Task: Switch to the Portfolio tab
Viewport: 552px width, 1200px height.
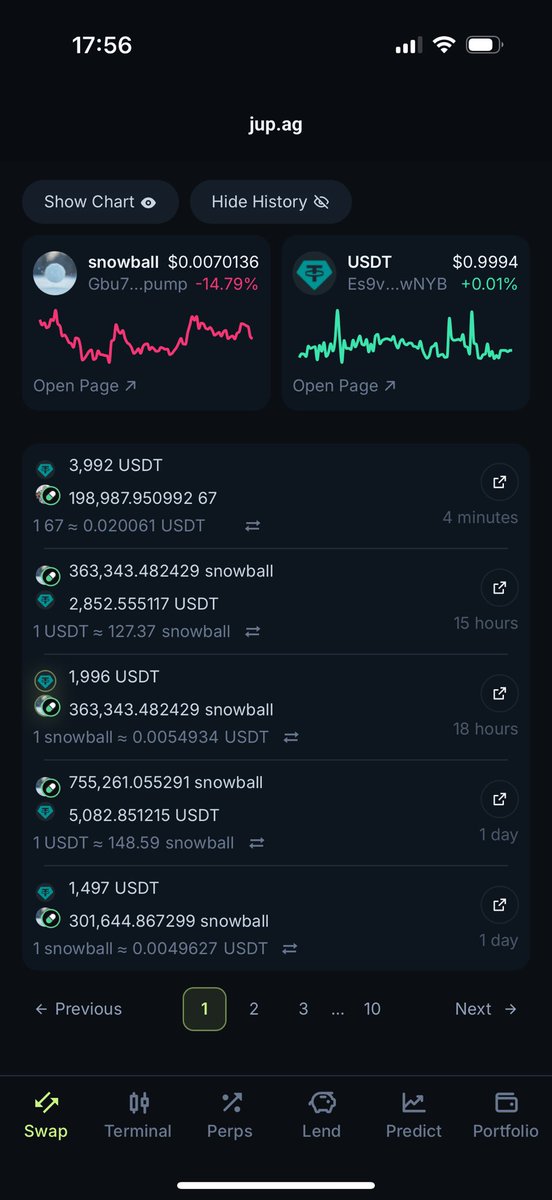Action: click(x=506, y=1114)
